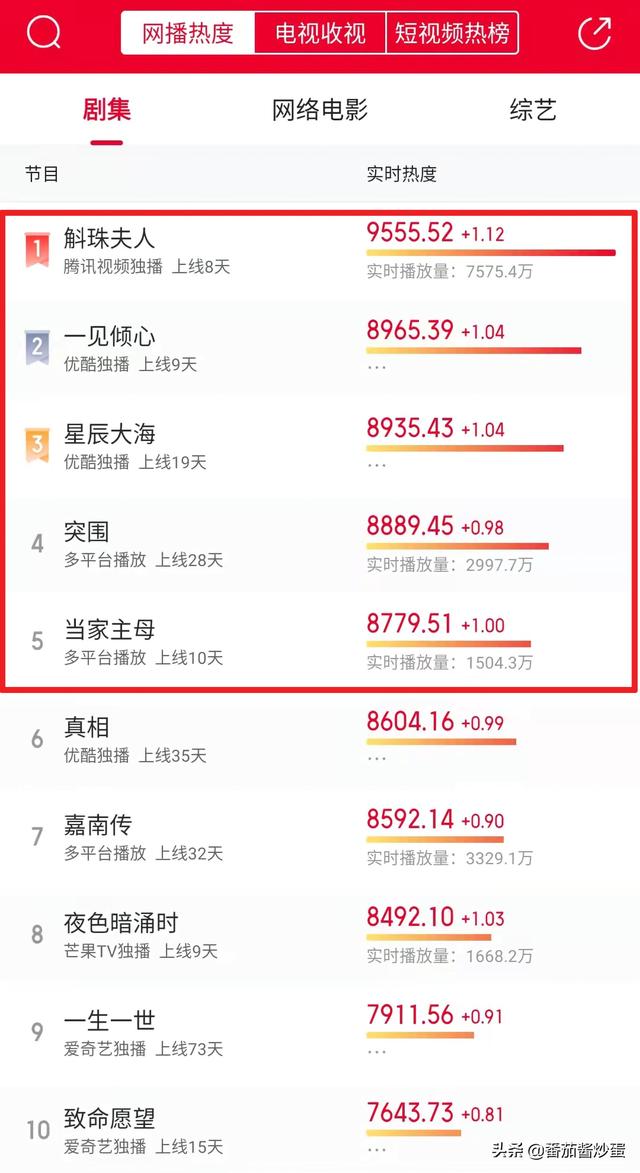The width and height of the screenshot is (640, 1173).
Task: Select the 剧集 tab
Action: [106, 110]
